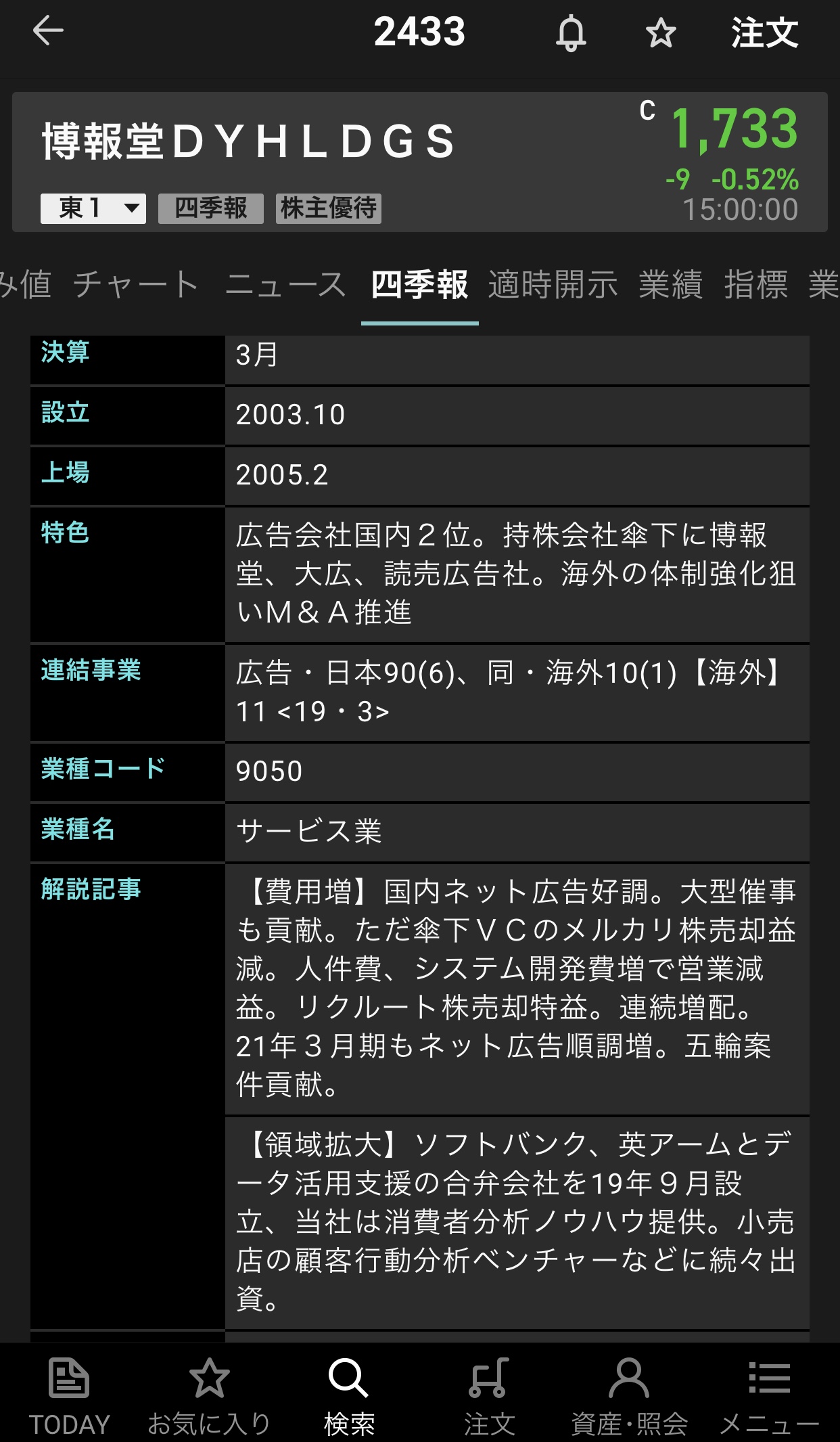
Task: Tap the 四季報 chip under the stock name
Action: click(x=210, y=208)
